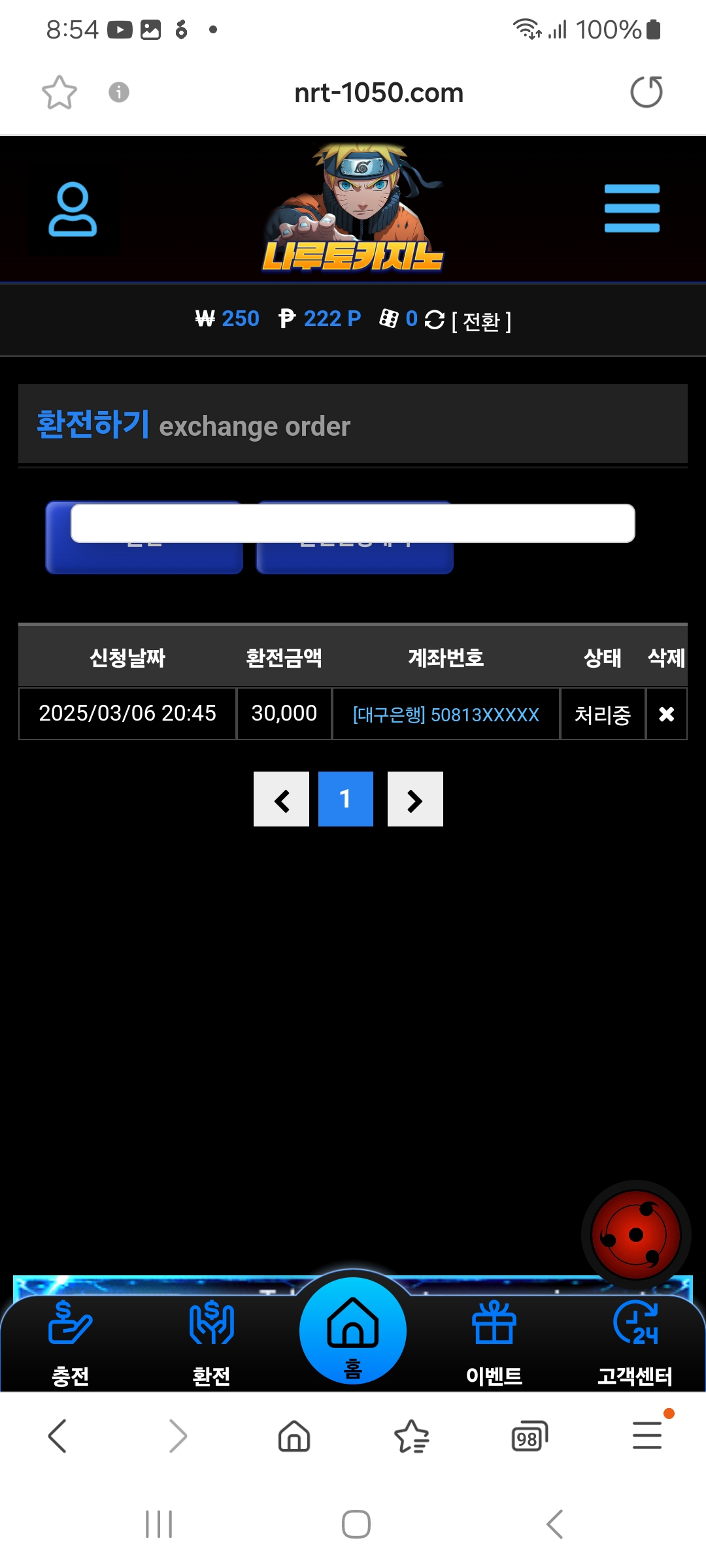This screenshot has height=1568, width=706.
Task: Open the hamburger menu
Action: coord(631,208)
